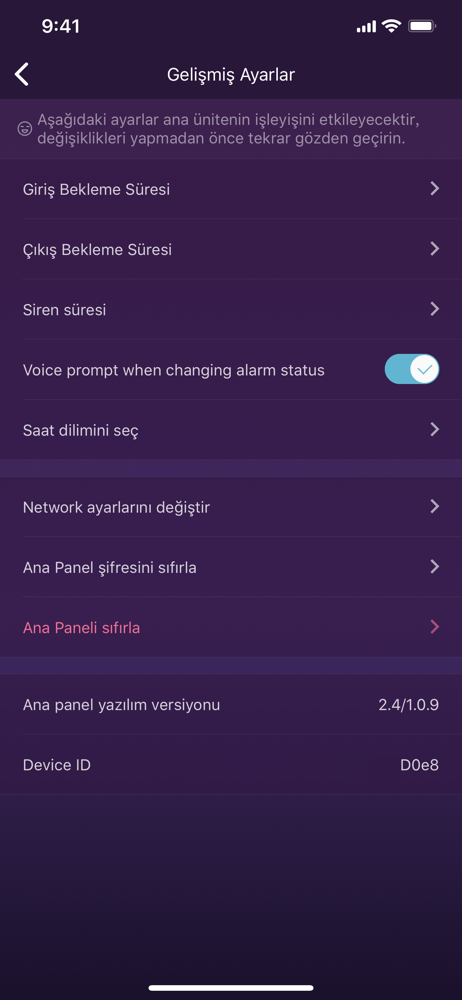Open Network ayarlarını değiştir
Image resolution: width=462 pixels, height=1000 pixels.
click(x=231, y=507)
